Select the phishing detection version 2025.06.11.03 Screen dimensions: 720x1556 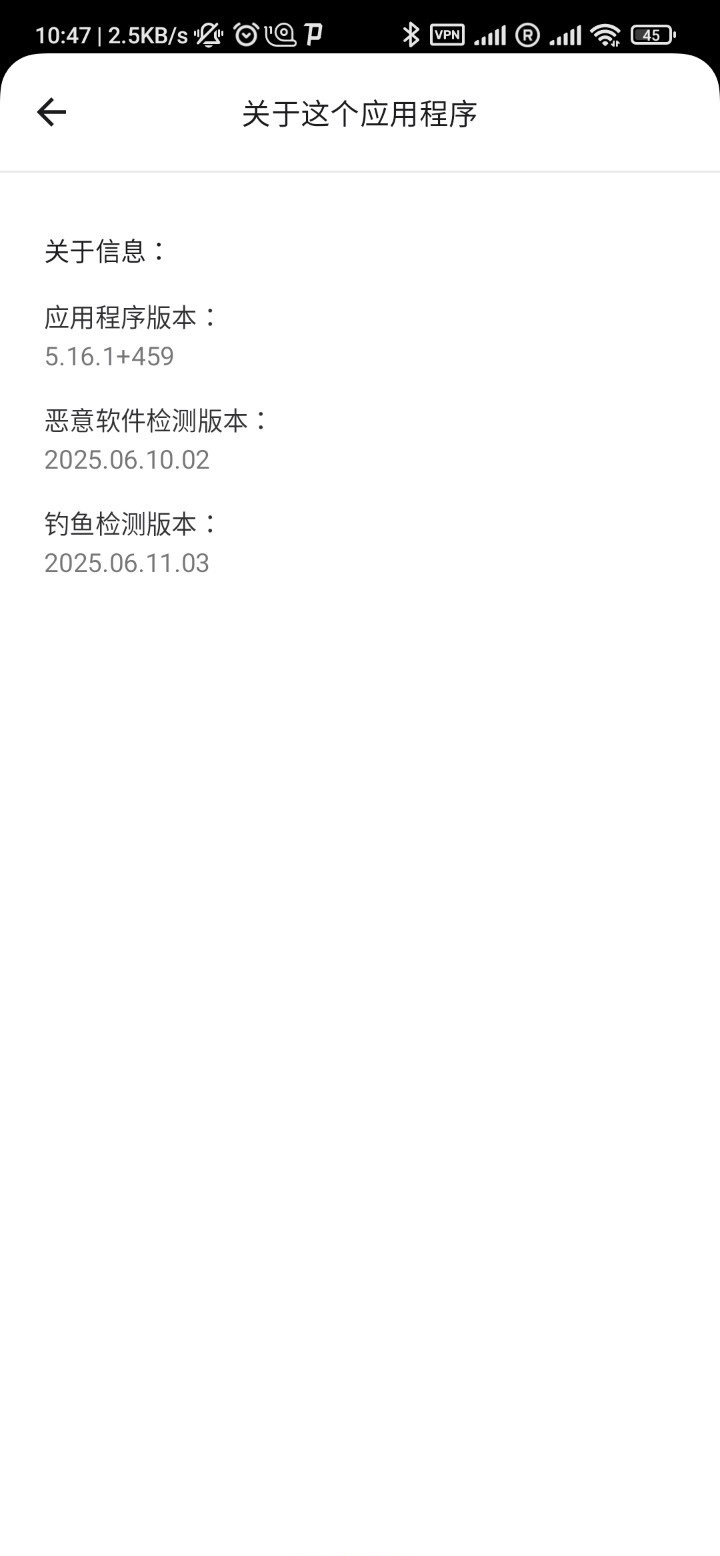127,563
